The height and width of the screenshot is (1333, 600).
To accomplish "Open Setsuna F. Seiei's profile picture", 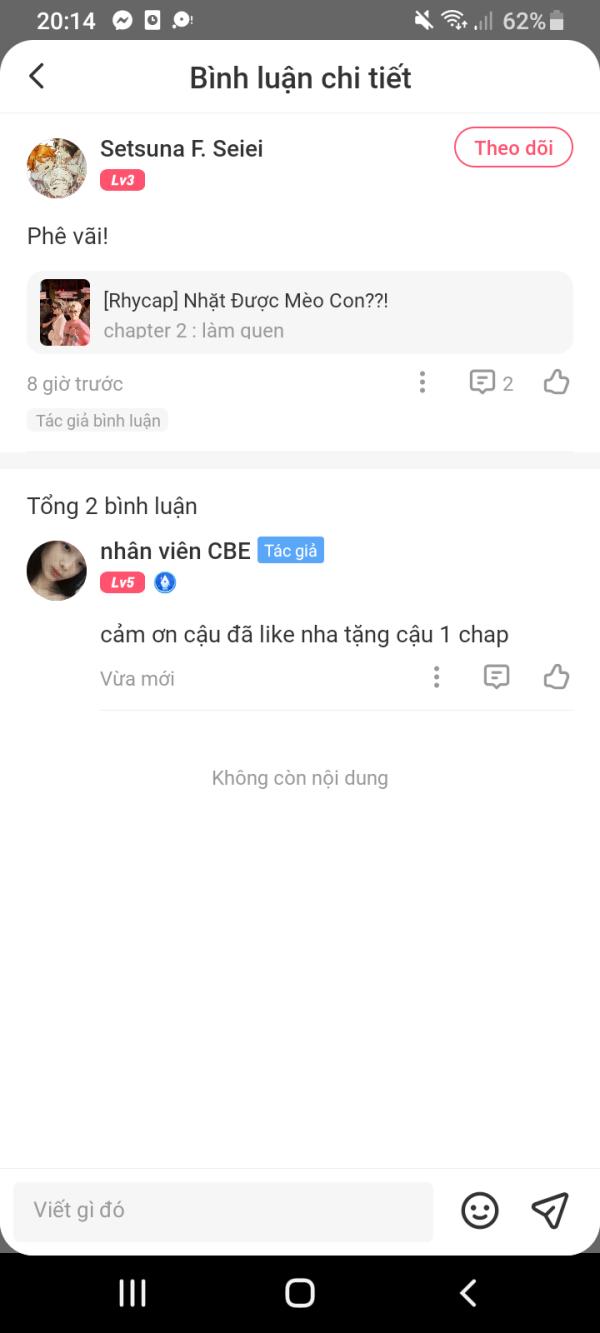I will [57, 168].
